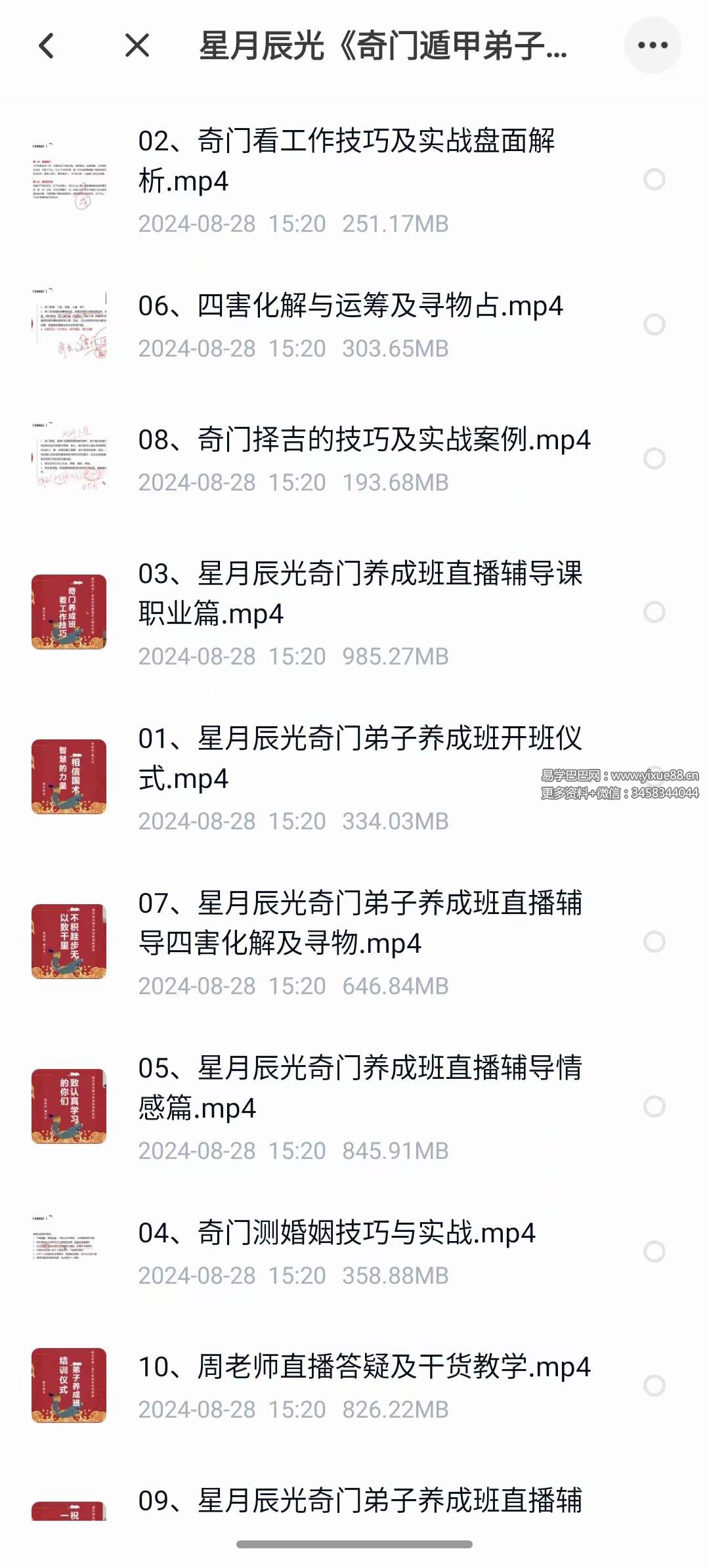Select the circle next to 06 四害化解与运筹
This screenshot has width=709, height=1568.
click(653, 322)
